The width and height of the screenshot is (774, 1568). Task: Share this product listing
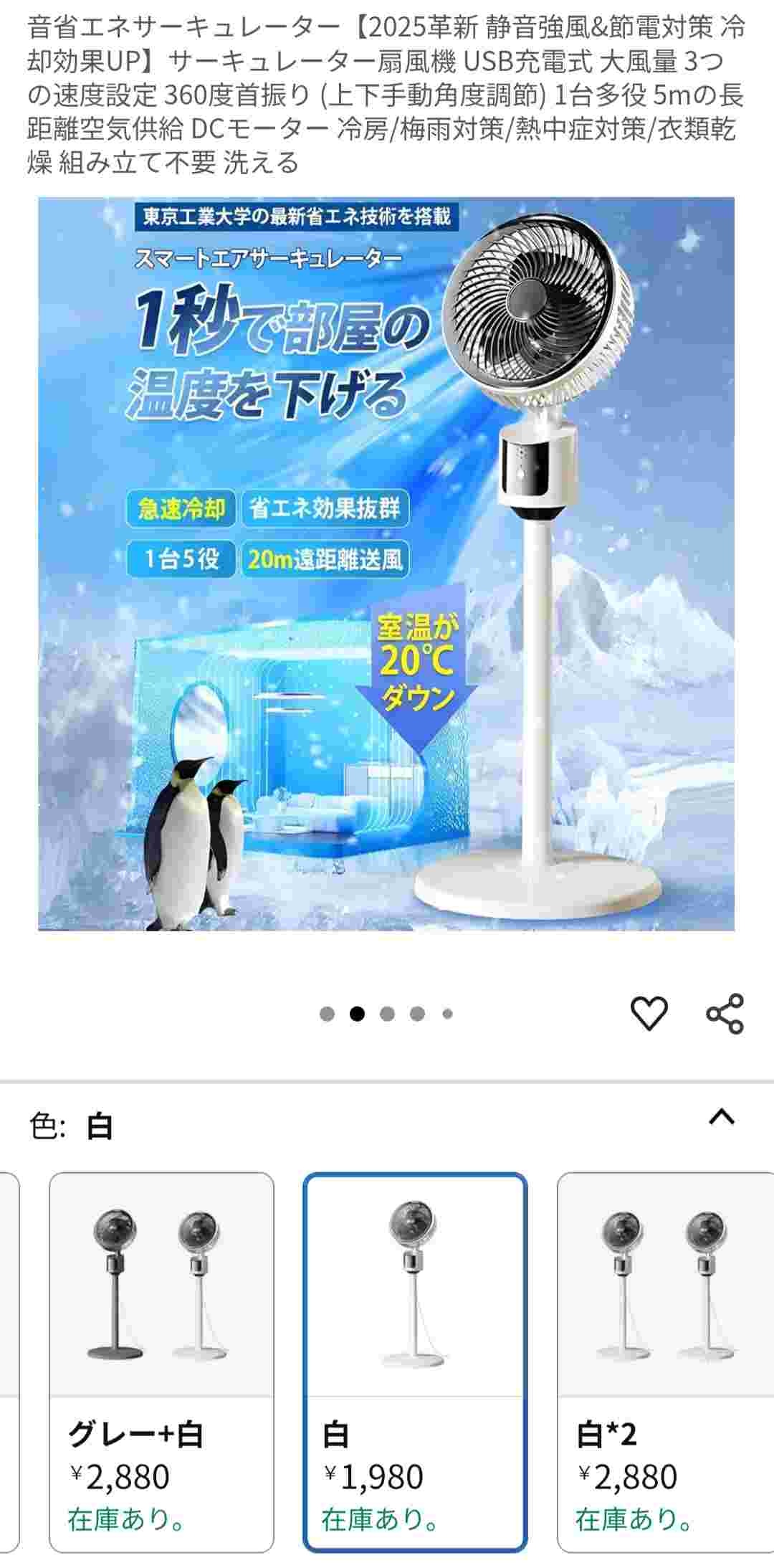tap(725, 1014)
